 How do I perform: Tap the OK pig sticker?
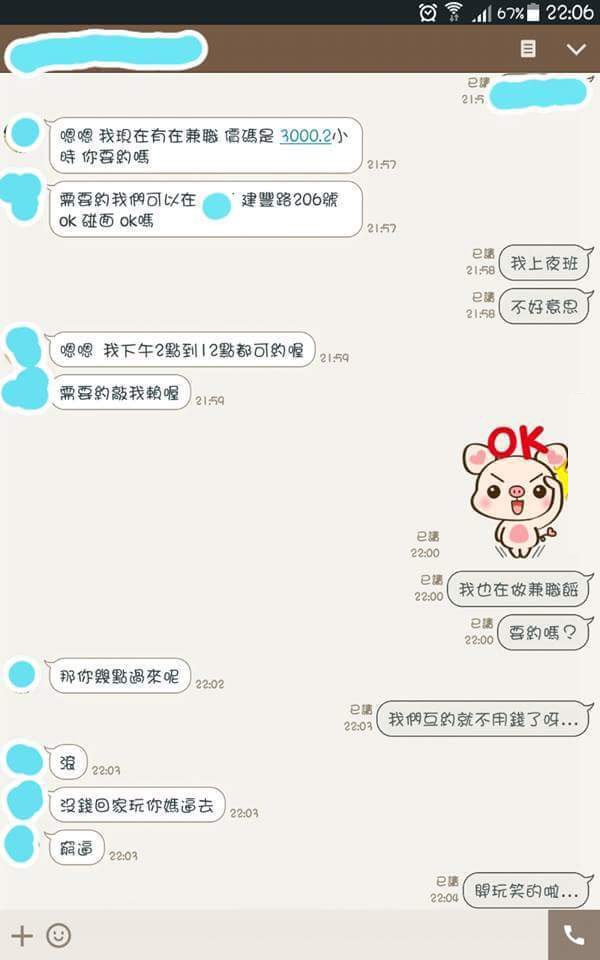(516, 490)
